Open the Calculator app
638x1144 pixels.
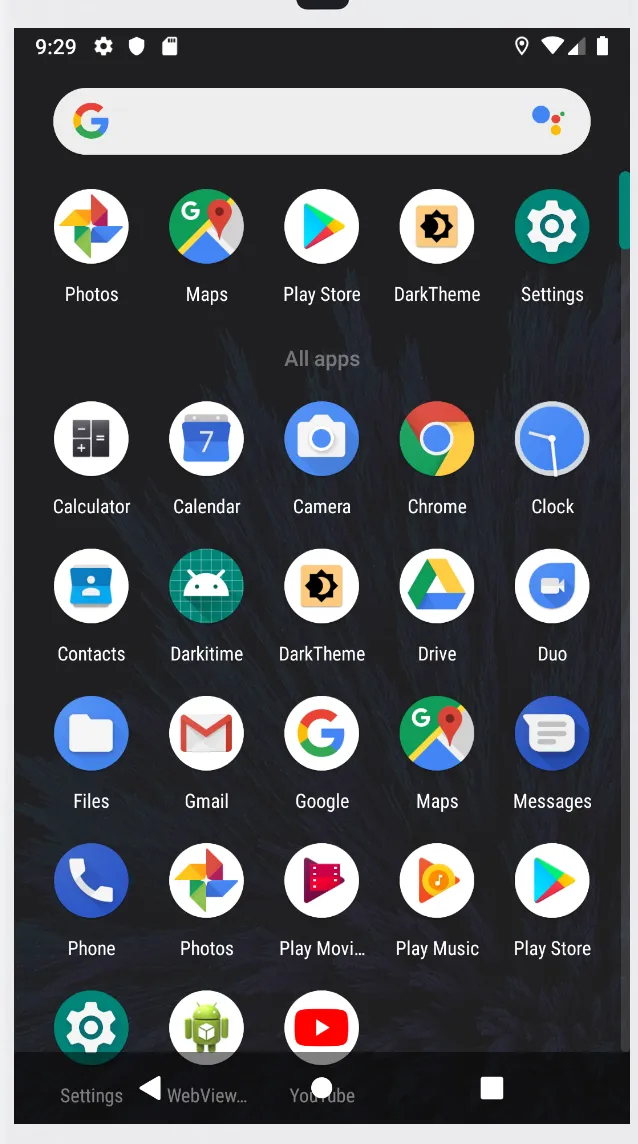coord(91,439)
